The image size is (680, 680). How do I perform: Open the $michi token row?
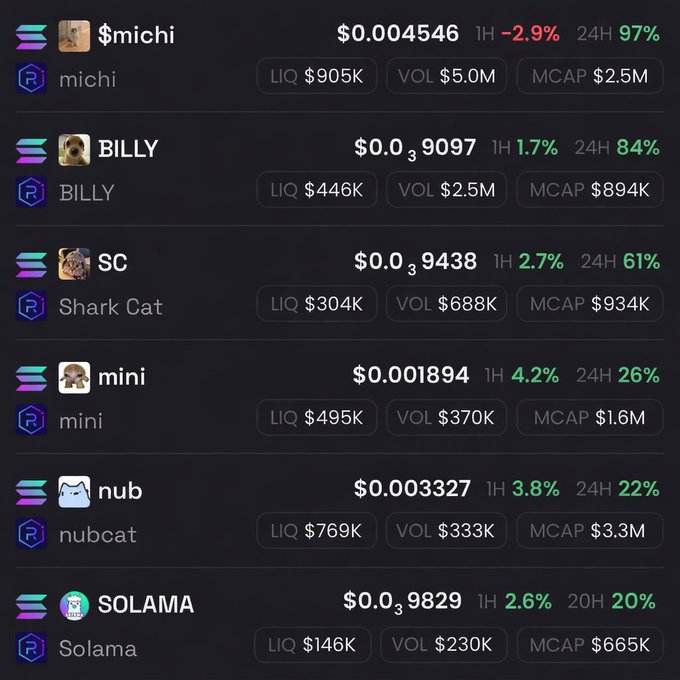136,35
